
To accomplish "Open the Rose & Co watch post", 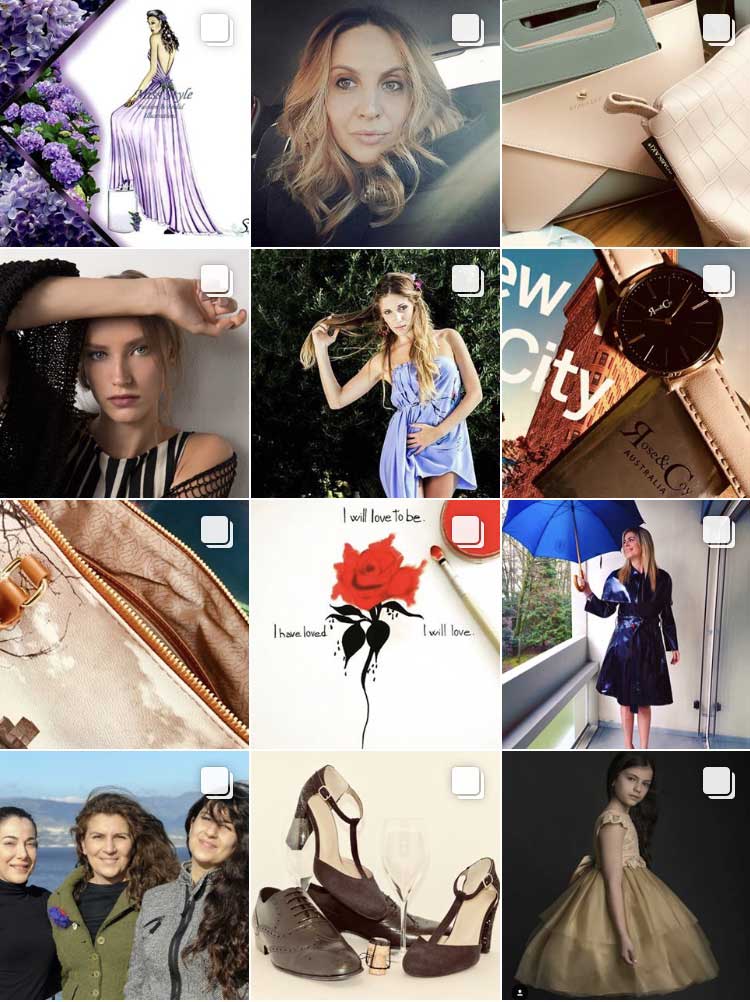I will point(625,373).
